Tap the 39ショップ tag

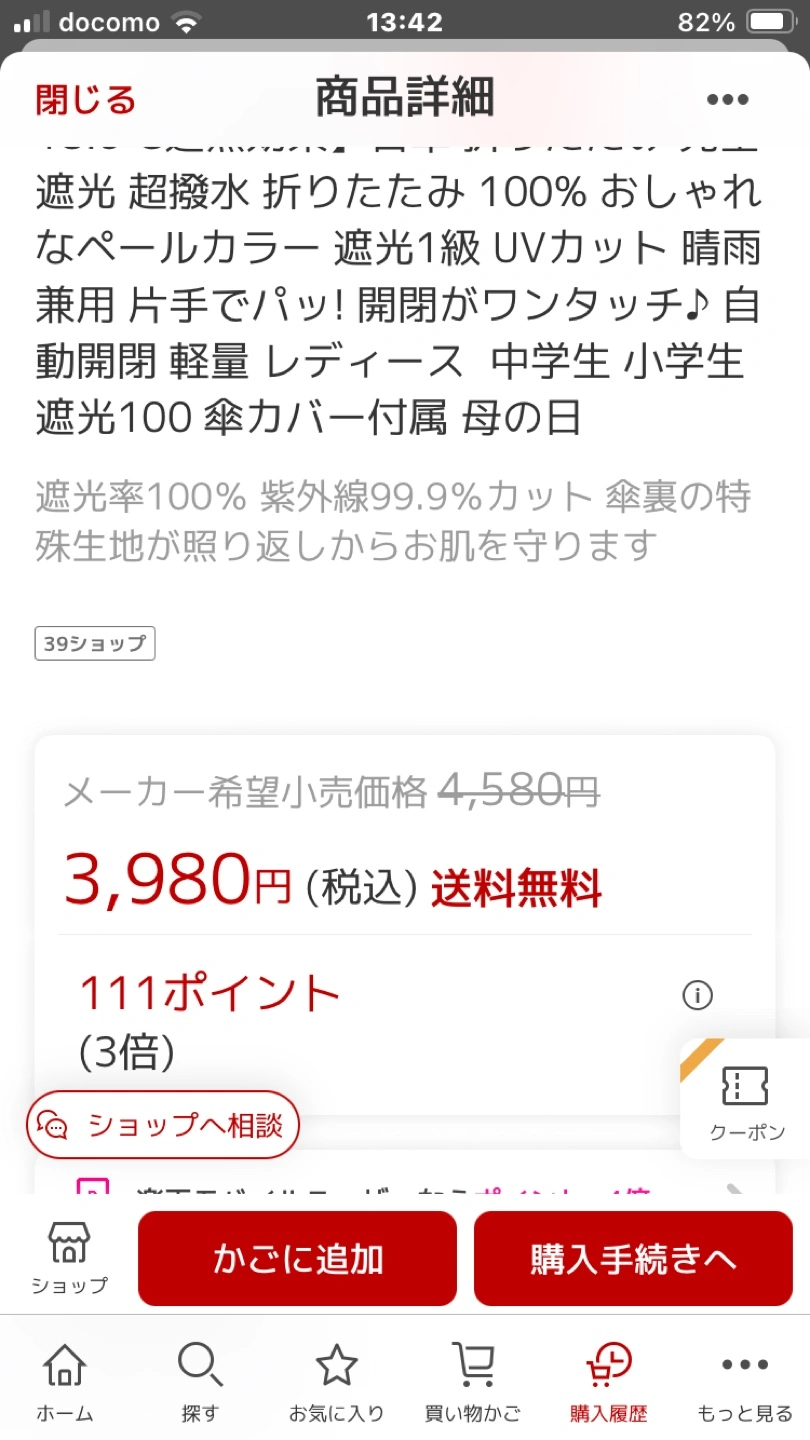tap(95, 644)
